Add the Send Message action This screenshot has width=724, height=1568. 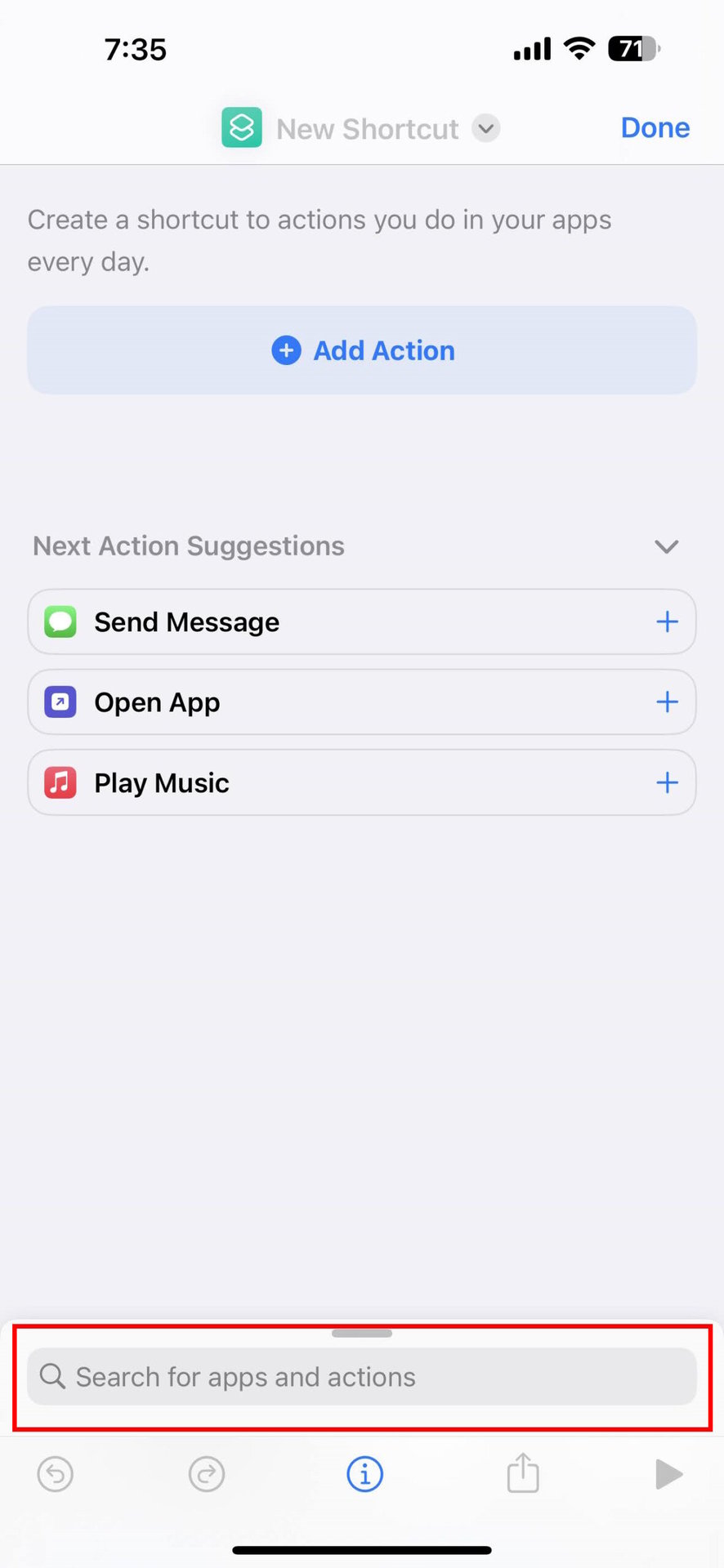click(x=667, y=622)
